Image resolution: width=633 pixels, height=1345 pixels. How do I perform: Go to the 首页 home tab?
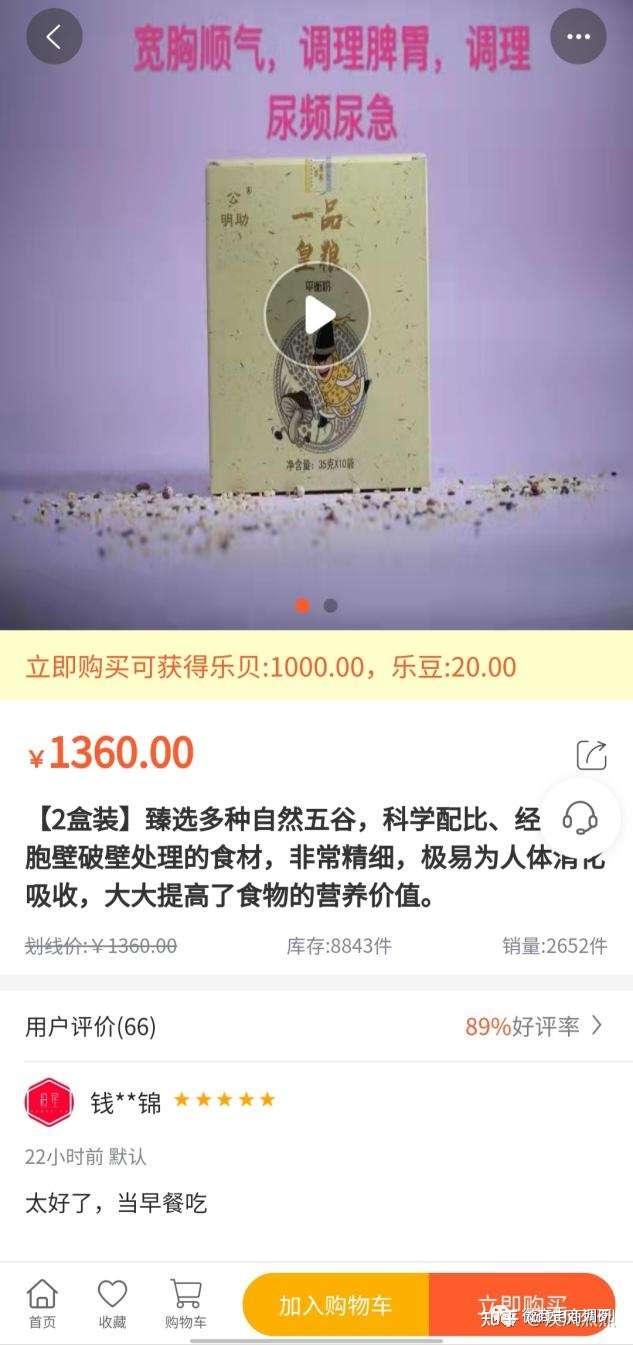(42, 1303)
